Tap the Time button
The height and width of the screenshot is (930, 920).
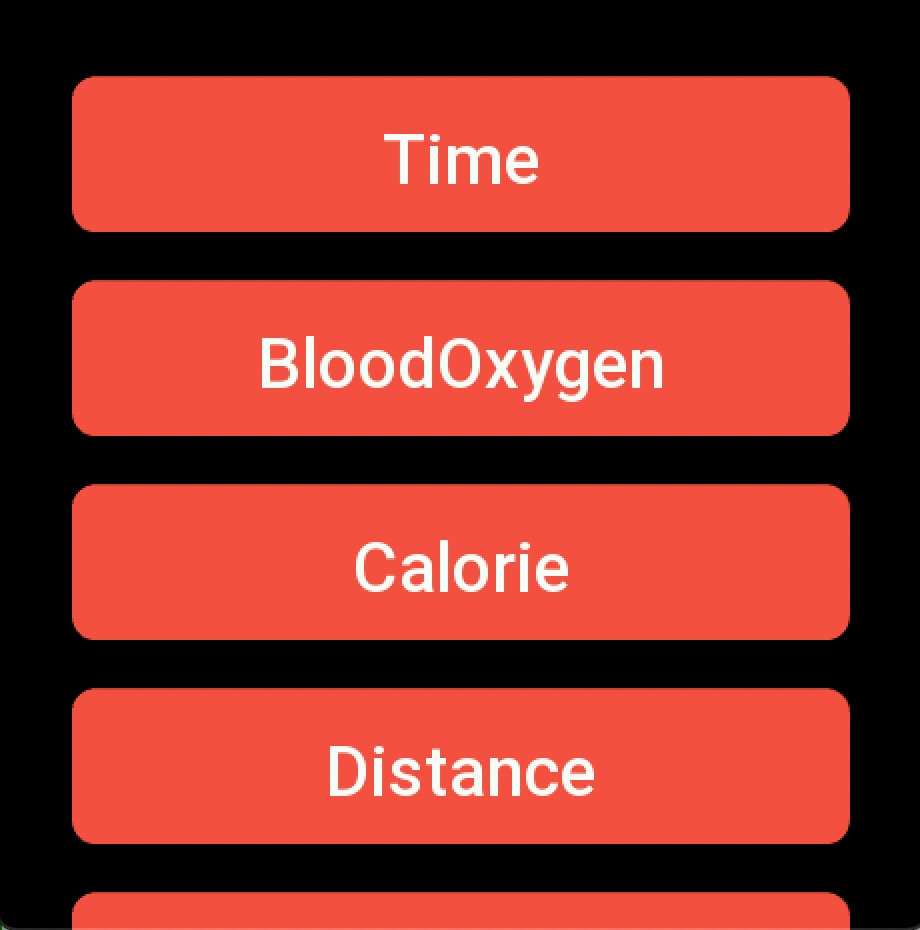tap(461, 155)
